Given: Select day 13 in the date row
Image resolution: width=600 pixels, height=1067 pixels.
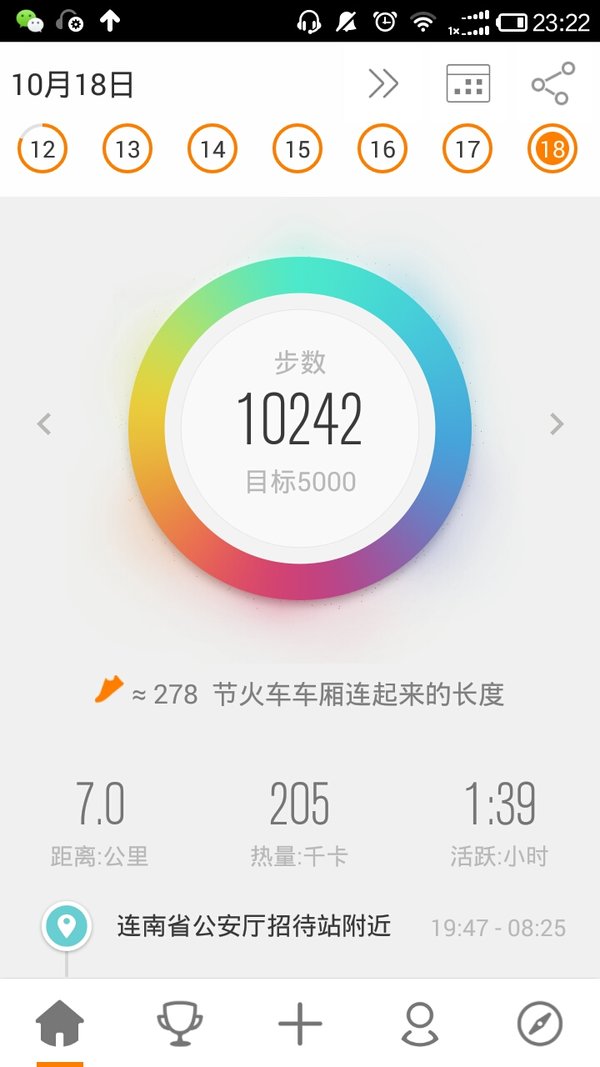Looking at the screenshot, I should [127, 148].
